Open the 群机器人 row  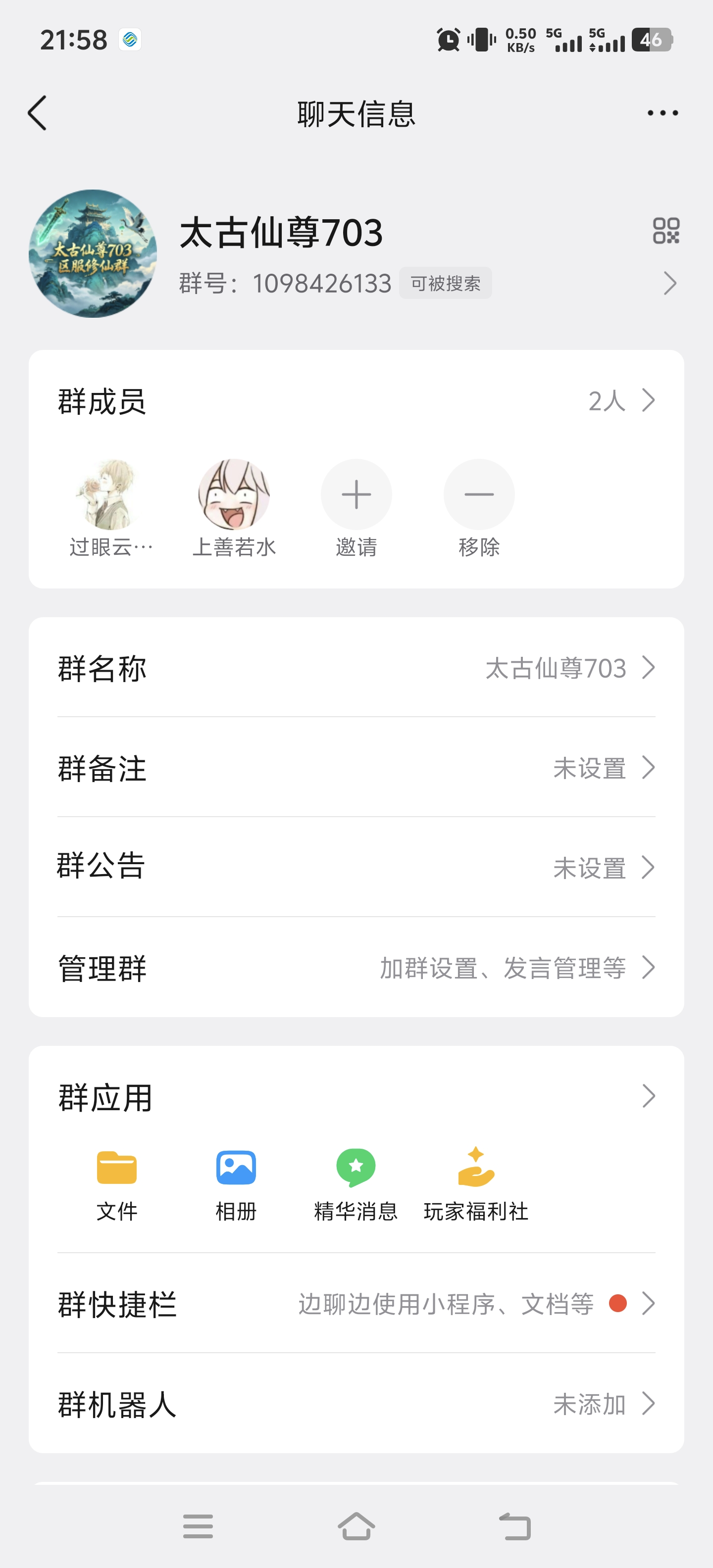tap(356, 1404)
